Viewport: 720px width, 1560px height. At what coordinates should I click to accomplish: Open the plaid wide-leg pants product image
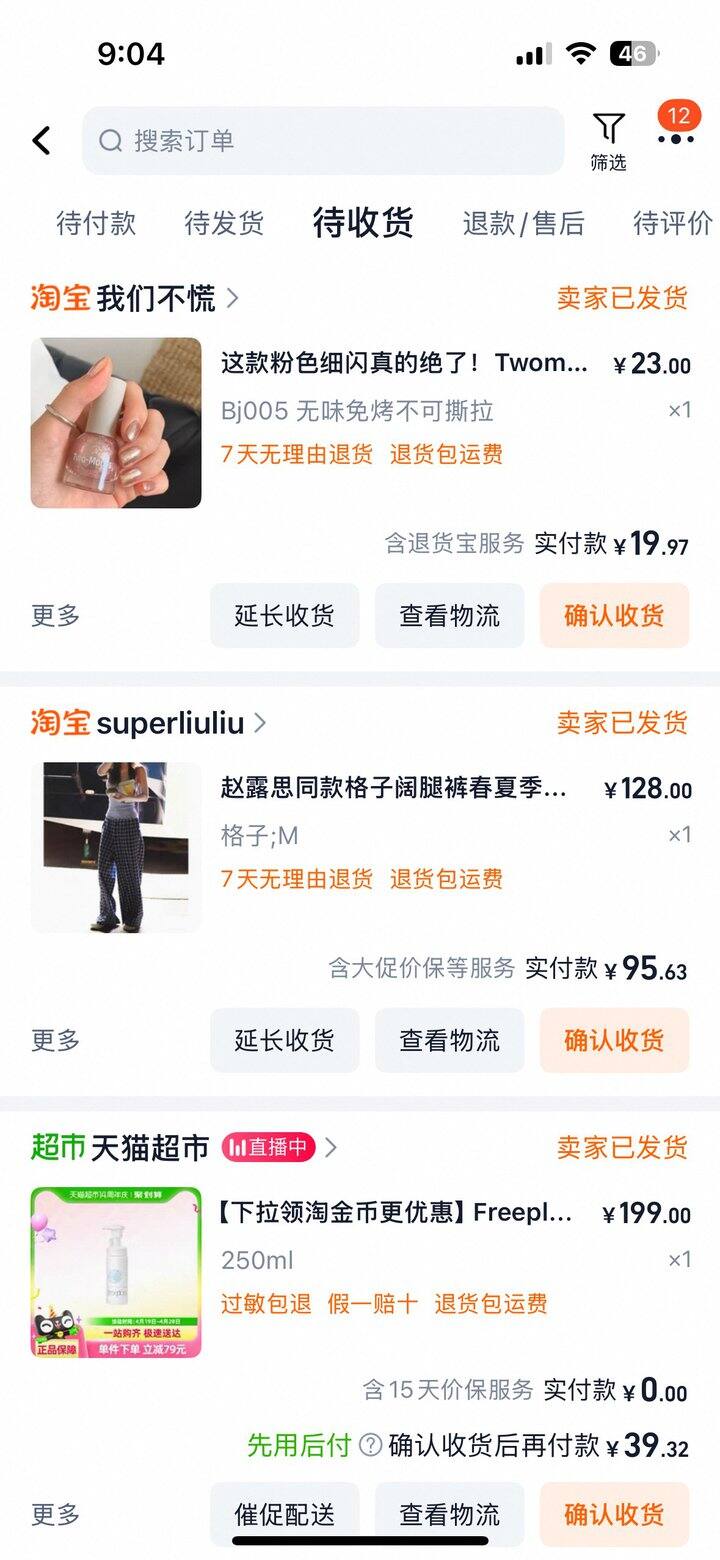tap(116, 848)
